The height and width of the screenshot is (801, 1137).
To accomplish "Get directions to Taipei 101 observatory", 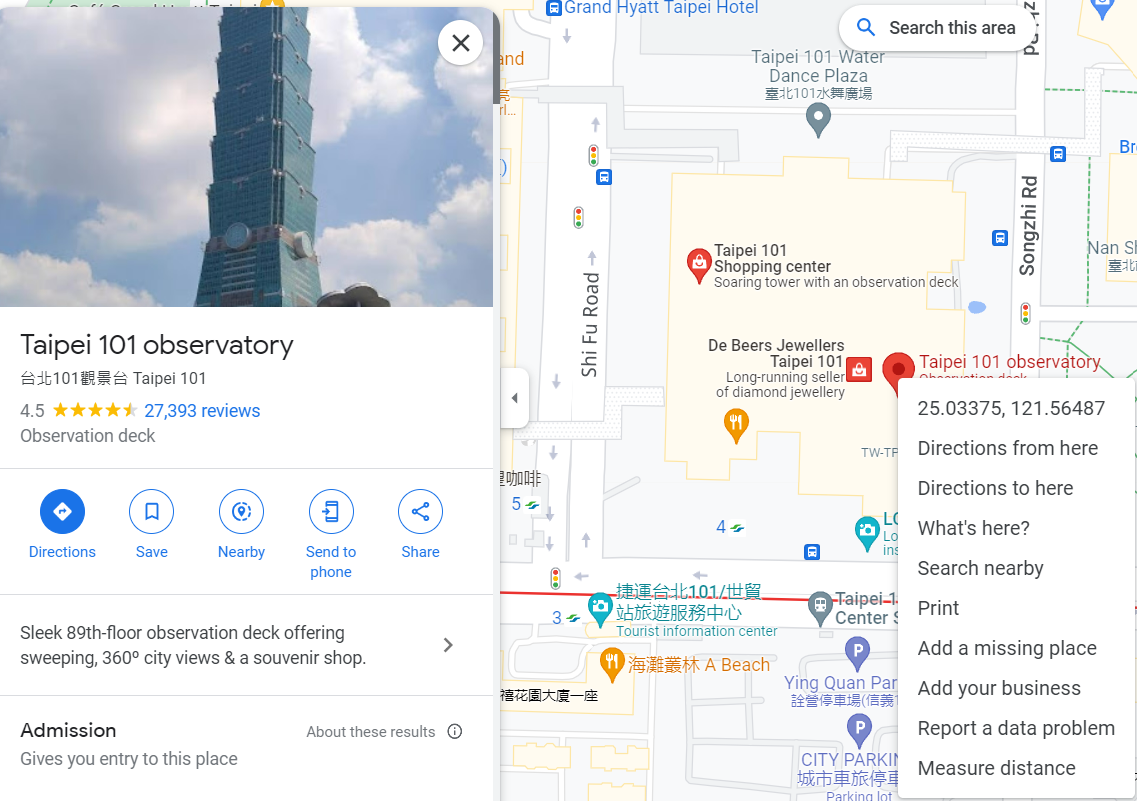I will 62,512.
